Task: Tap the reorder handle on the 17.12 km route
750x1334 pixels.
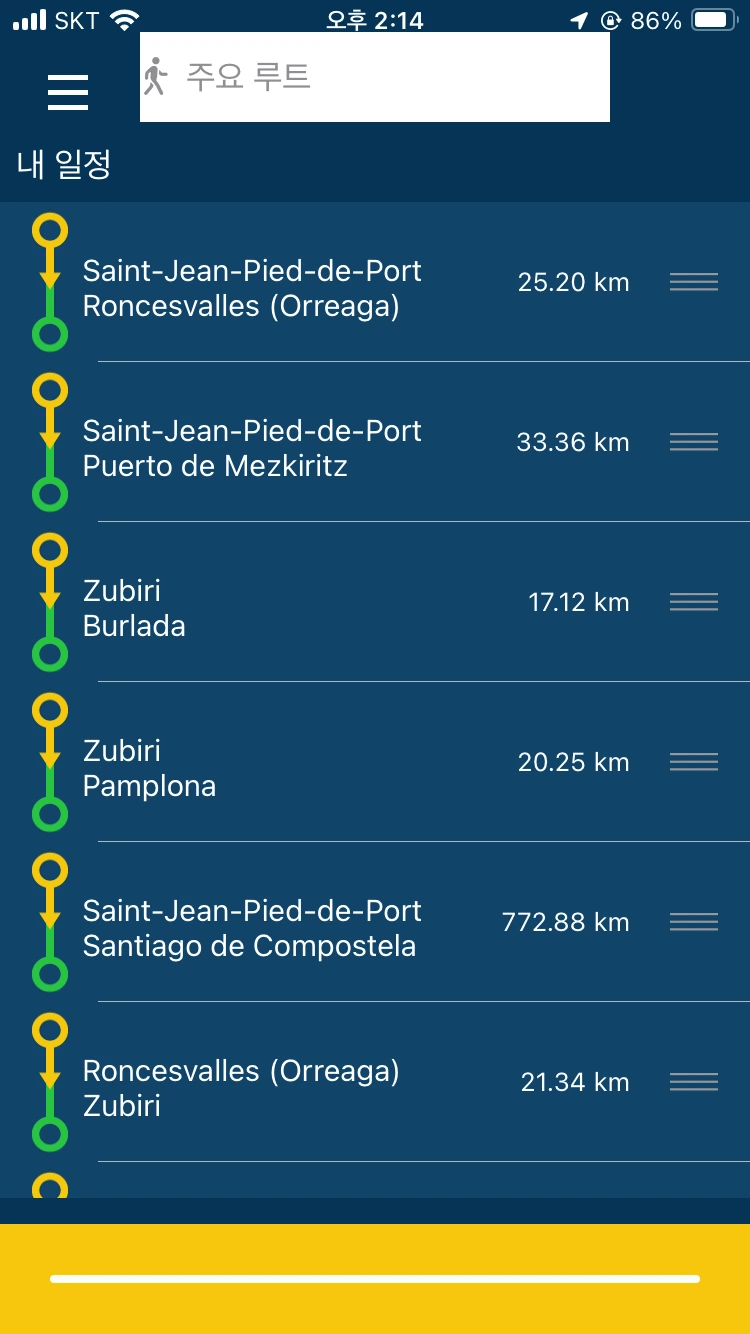Action: pyautogui.click(x=694, y=602)
